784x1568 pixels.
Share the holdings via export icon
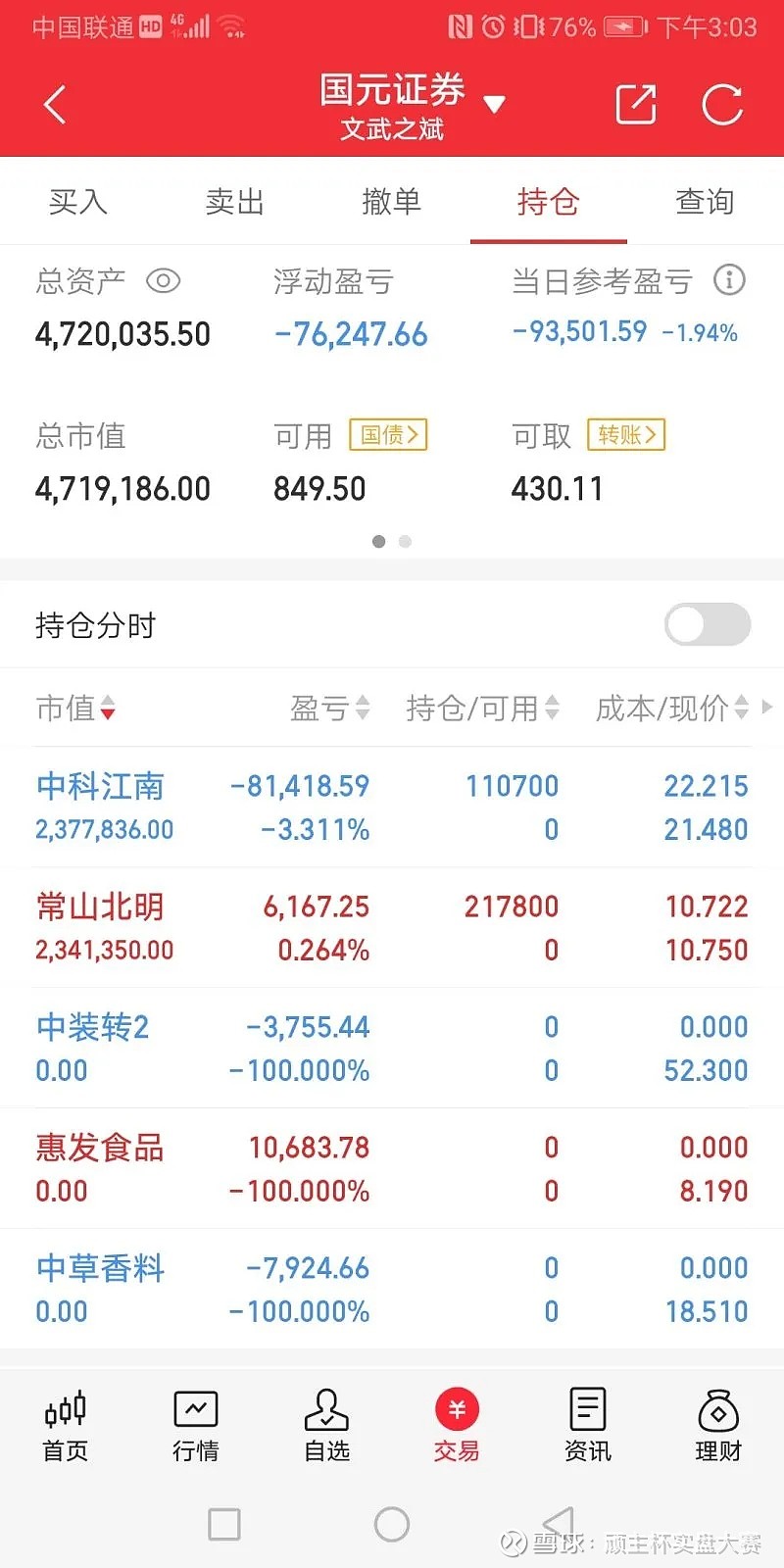635,105
